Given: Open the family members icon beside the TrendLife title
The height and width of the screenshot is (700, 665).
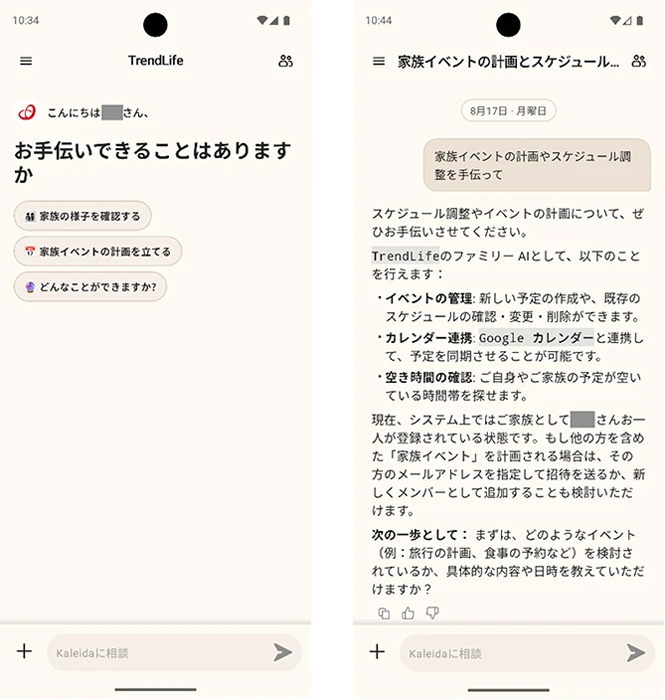Looking at the screenshot, I should click(x=286, y=61).
